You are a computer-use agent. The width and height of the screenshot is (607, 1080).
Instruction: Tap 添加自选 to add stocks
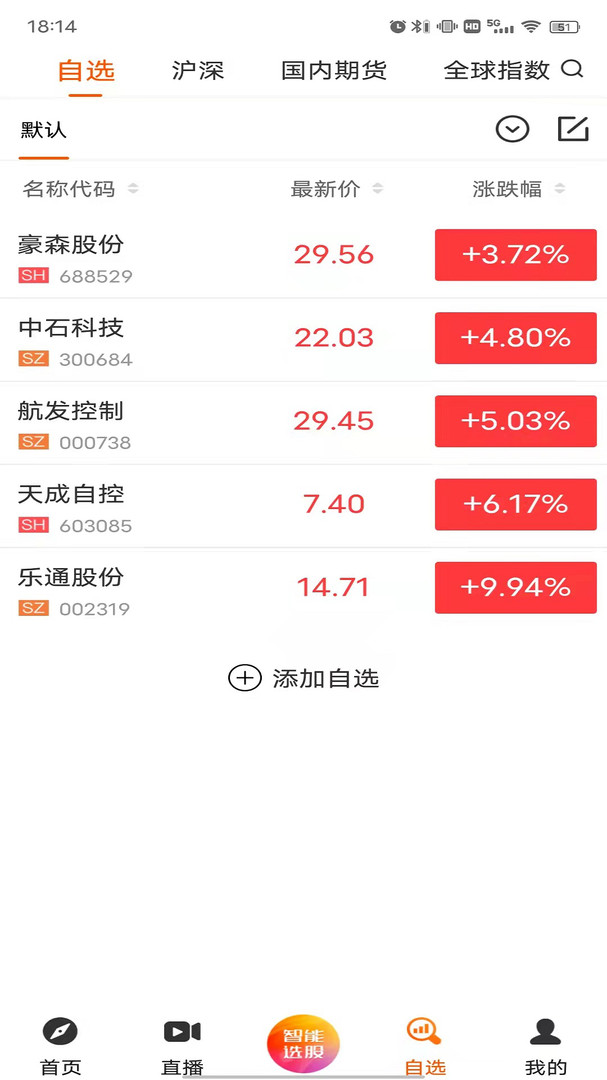[x=304, y=678]
